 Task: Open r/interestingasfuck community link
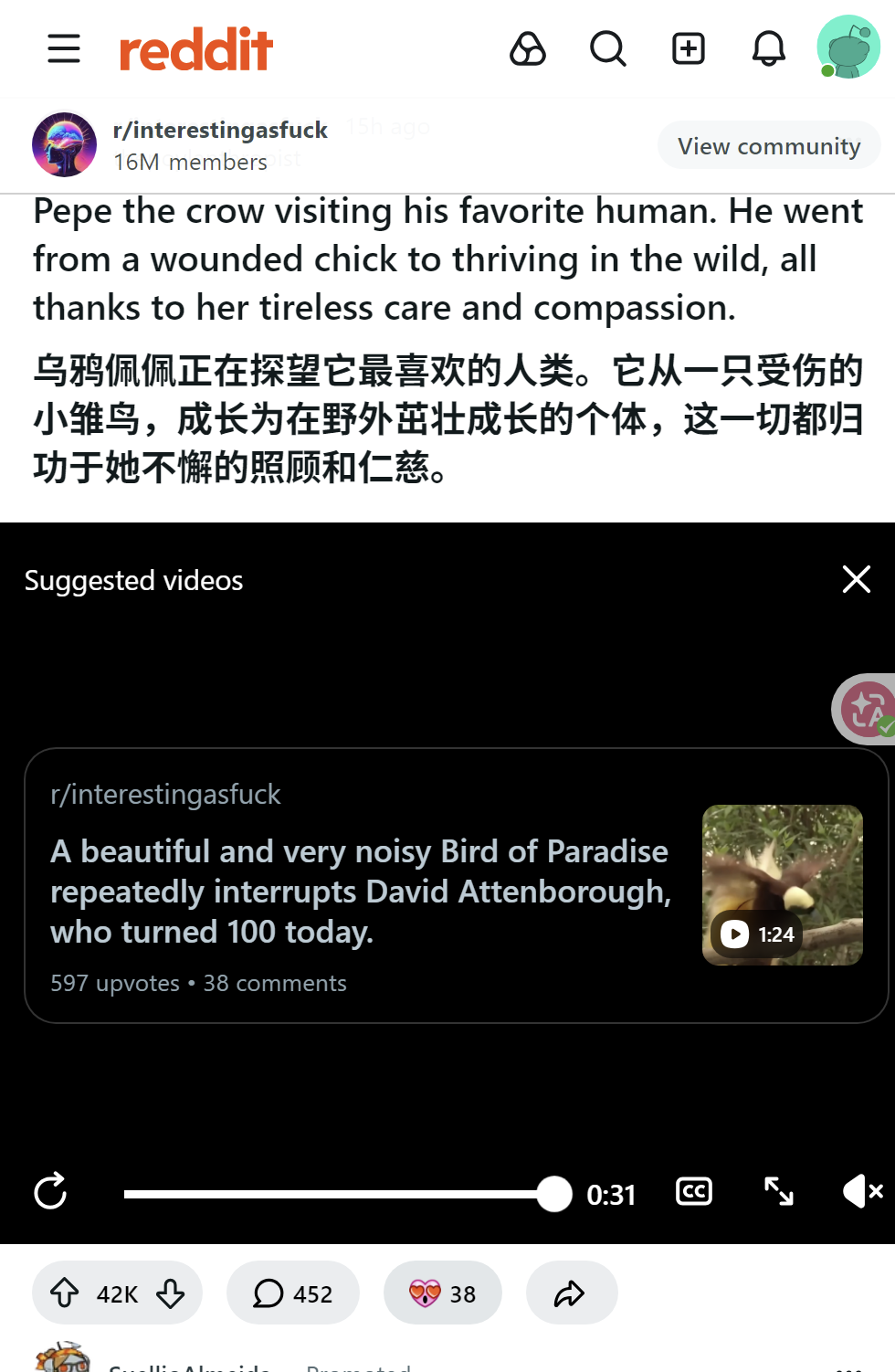220,130
